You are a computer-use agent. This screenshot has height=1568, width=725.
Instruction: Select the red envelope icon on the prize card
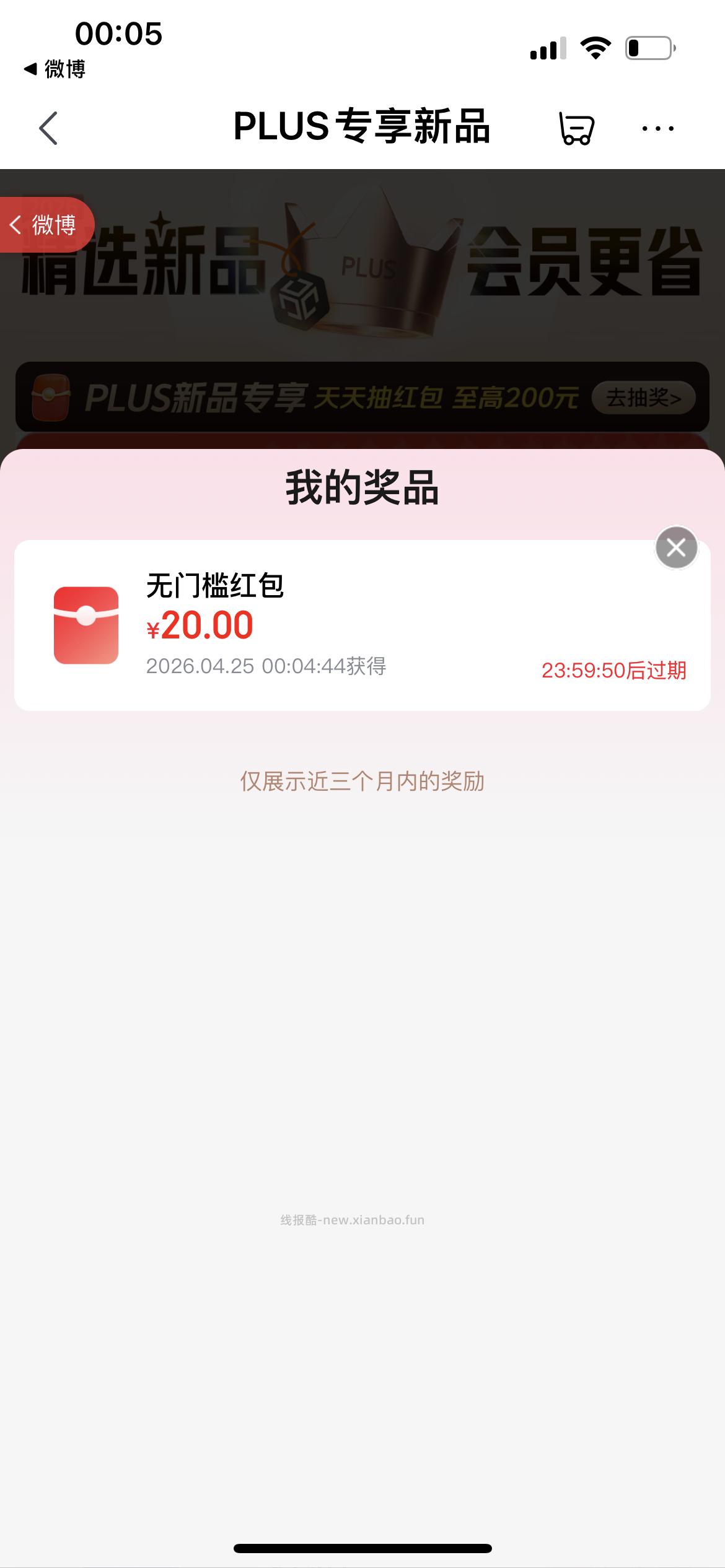(x=87, y=625)
